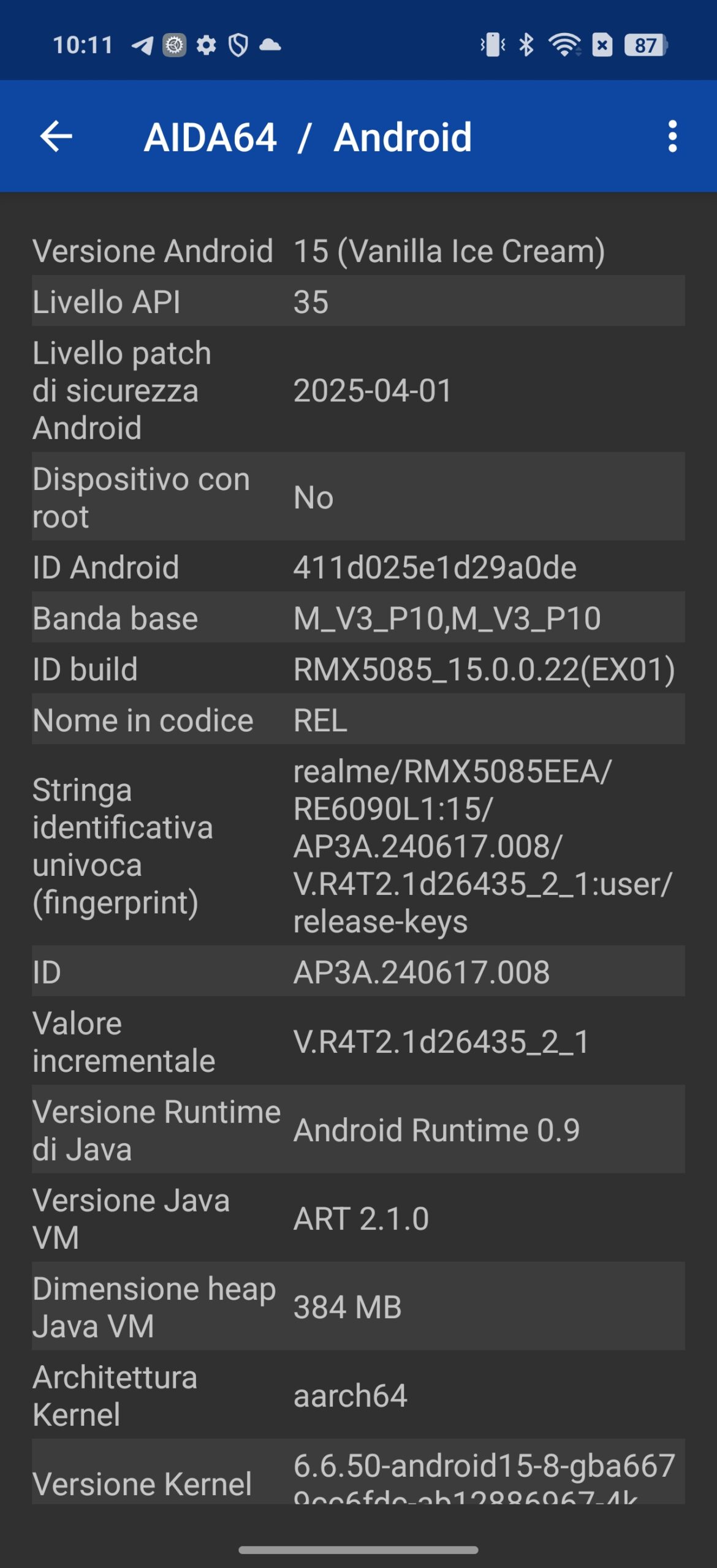The image size is (717, 1568).
Task: Open the three-dot overflow menu
Action: 672,136
